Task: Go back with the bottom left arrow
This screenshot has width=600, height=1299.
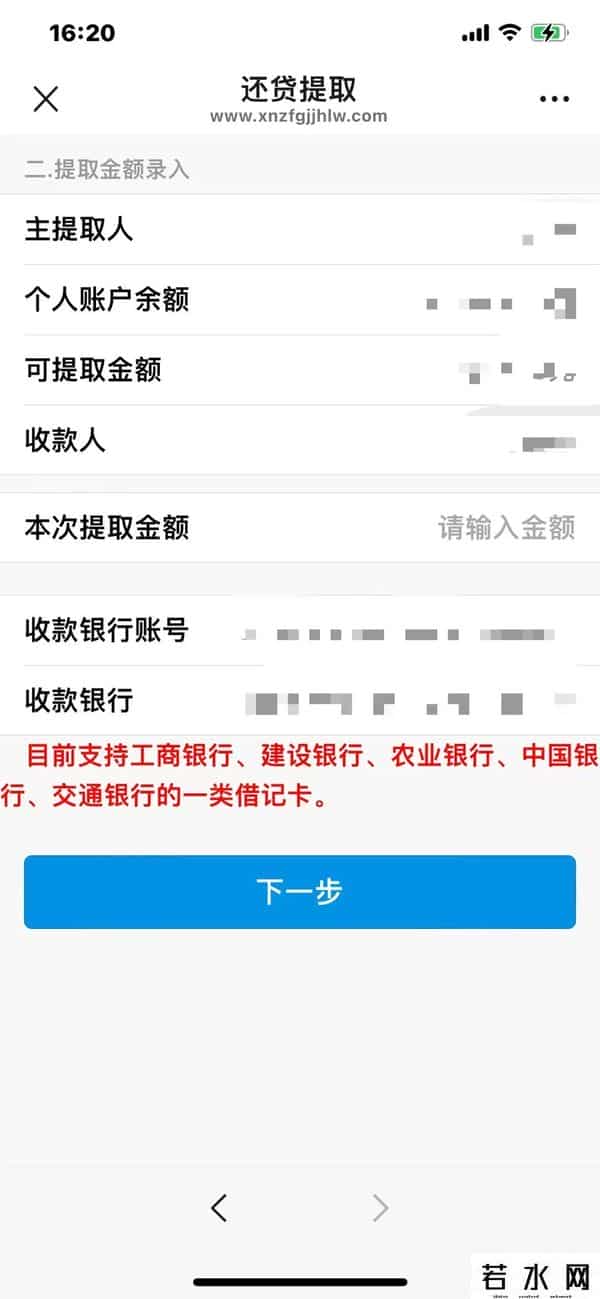Action: pos(219,1208)
